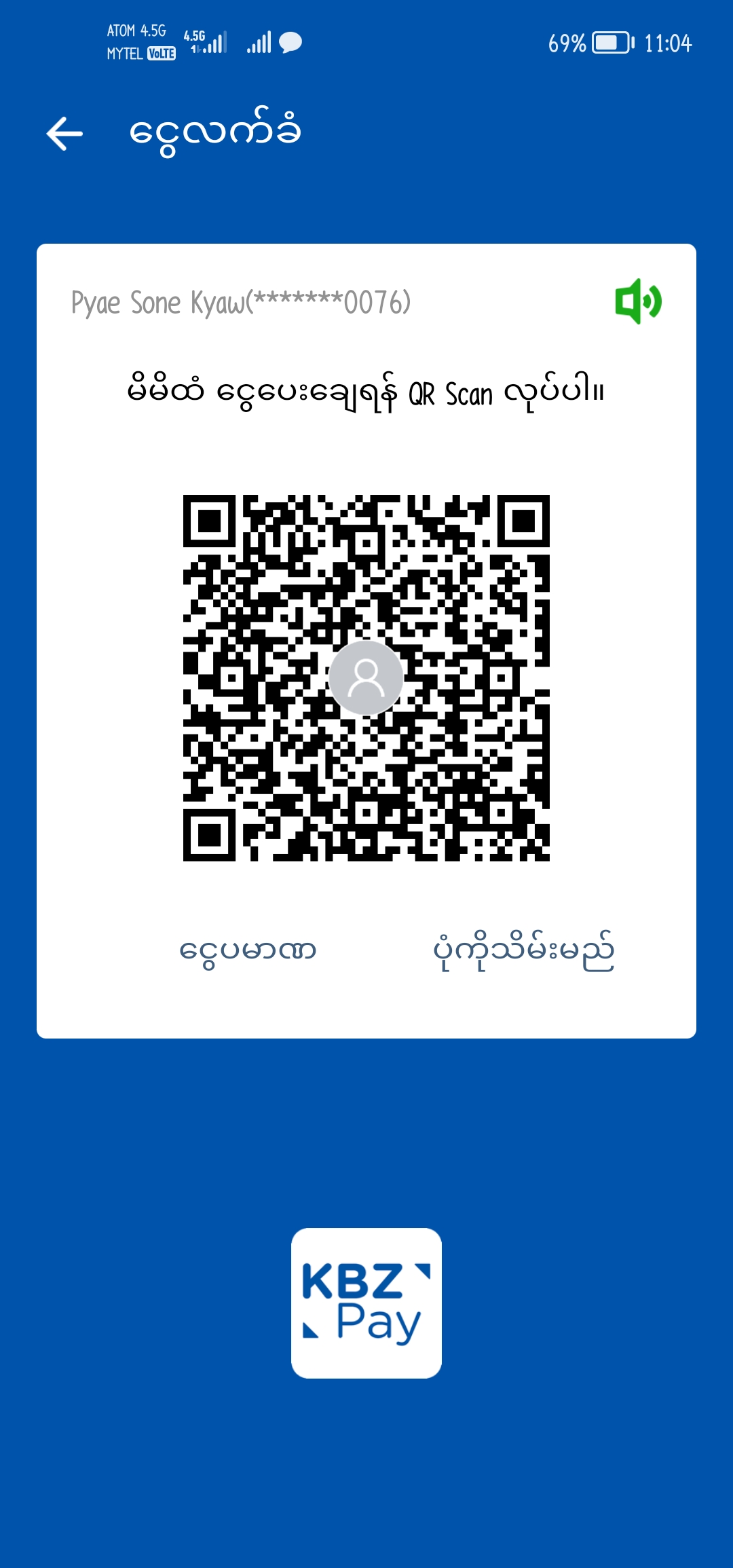Toggle the green speaker sound icon
733x1568 pixels.
tap(638, 301)
